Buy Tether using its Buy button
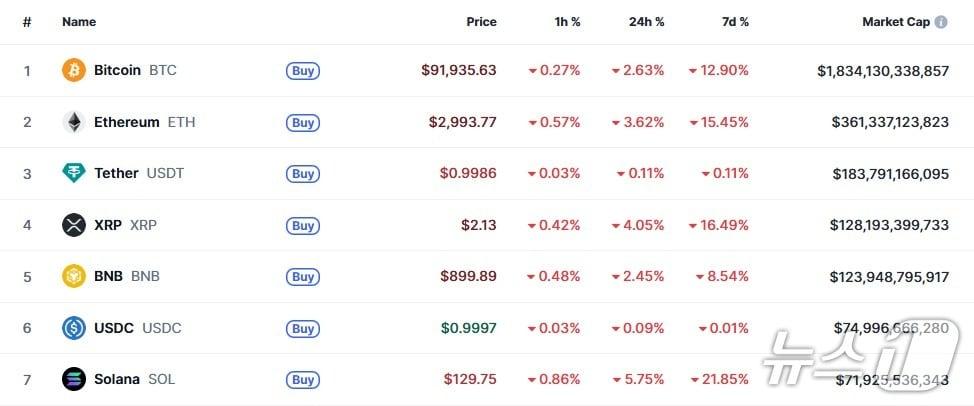974x406 pixels. [303, 174]
